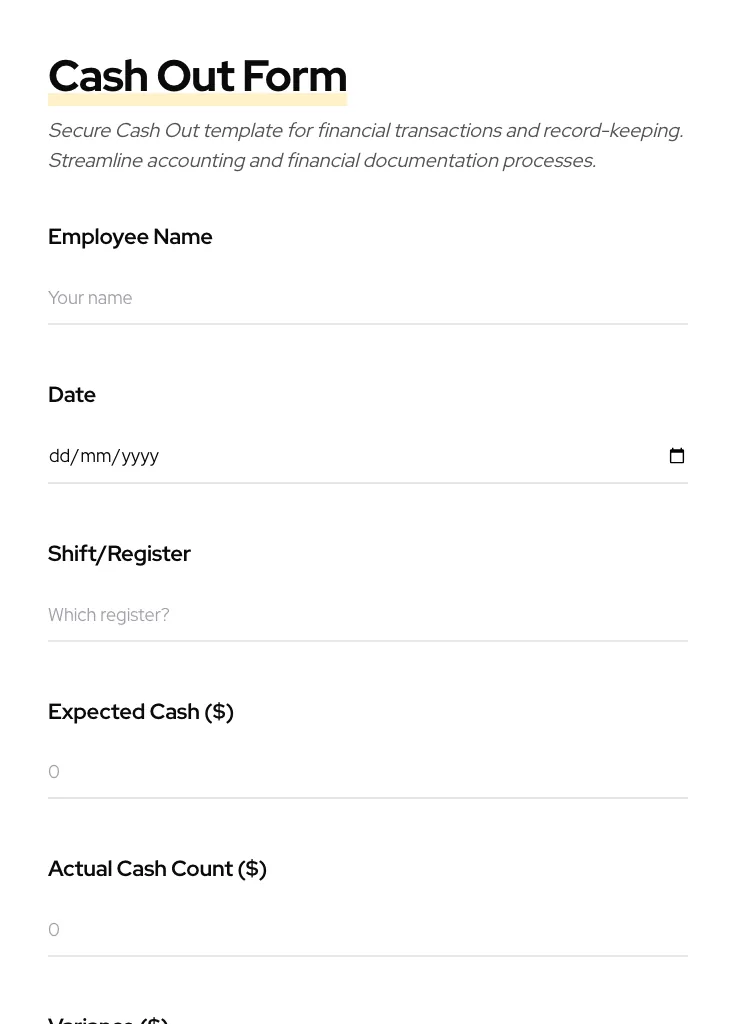This screenshot has height=1024, width=736.
Task: Click the form description paragraph text
Action: click(365, 145)
